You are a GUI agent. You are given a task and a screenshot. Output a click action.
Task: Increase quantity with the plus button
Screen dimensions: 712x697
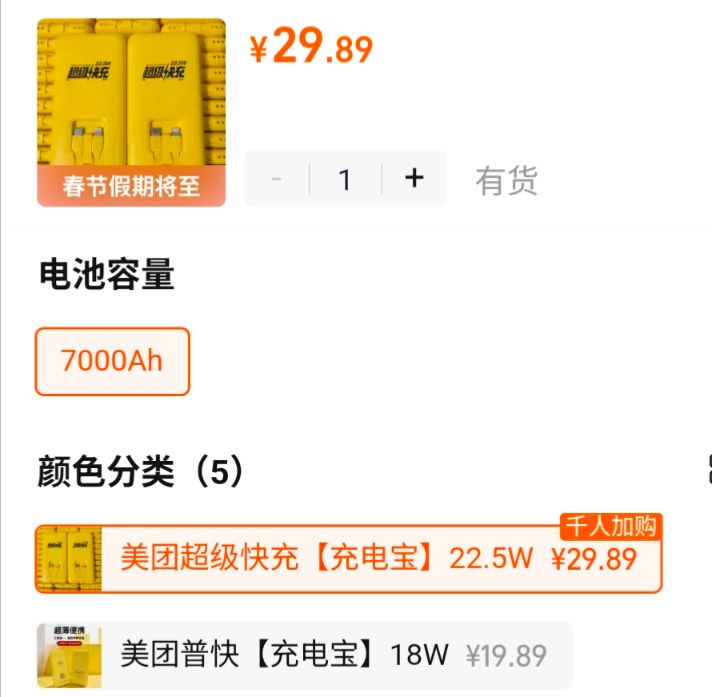pos(414,179)
